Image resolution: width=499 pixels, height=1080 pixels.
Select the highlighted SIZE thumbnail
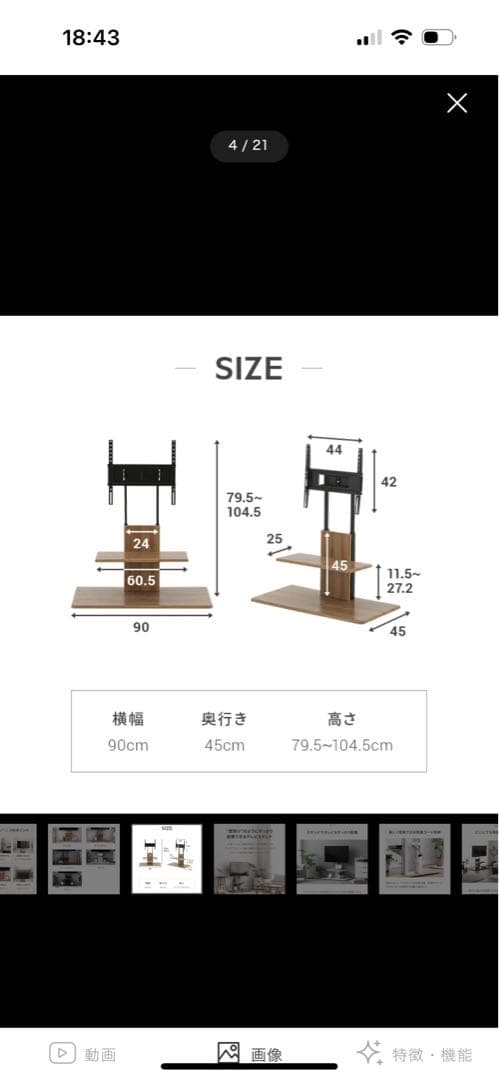167,859
